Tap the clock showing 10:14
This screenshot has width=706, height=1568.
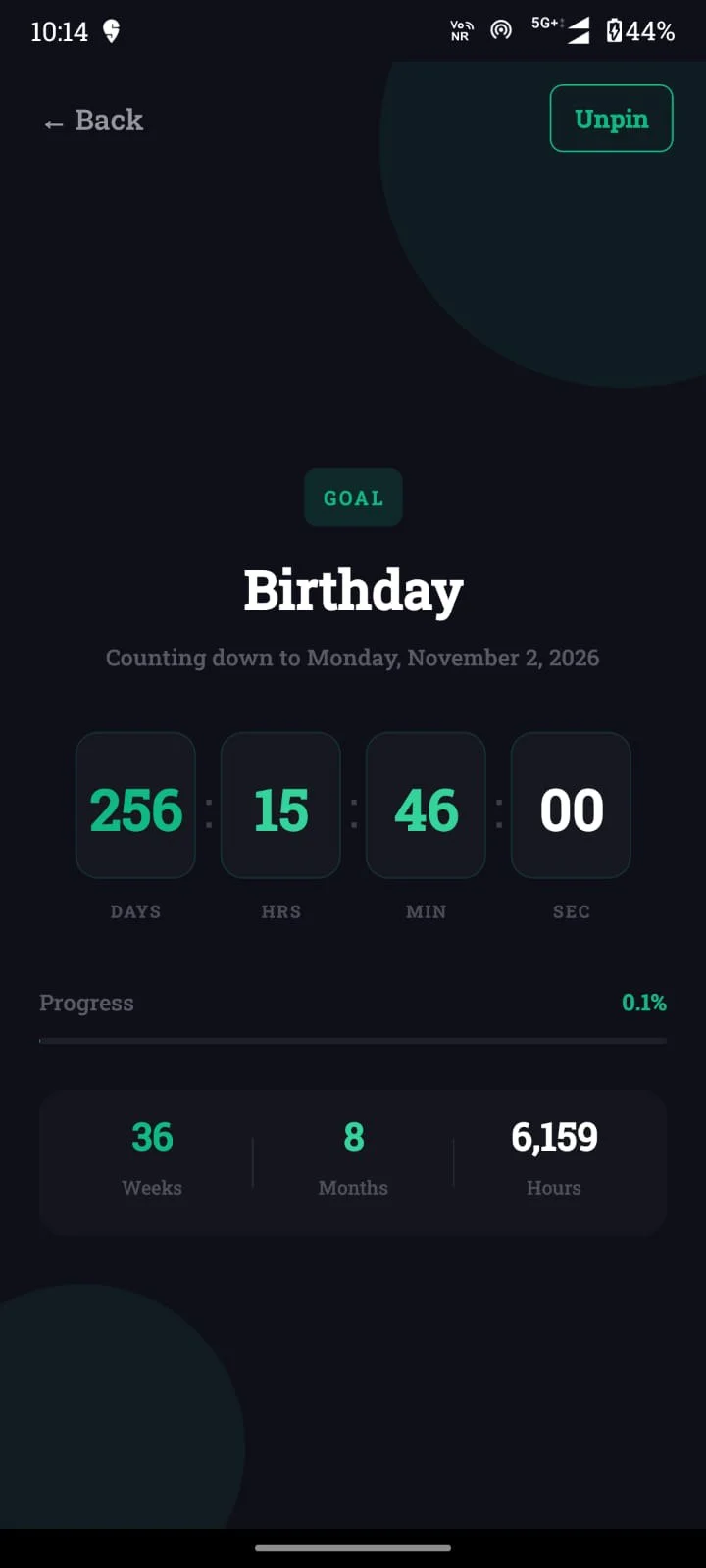click(x=61, y=30)
